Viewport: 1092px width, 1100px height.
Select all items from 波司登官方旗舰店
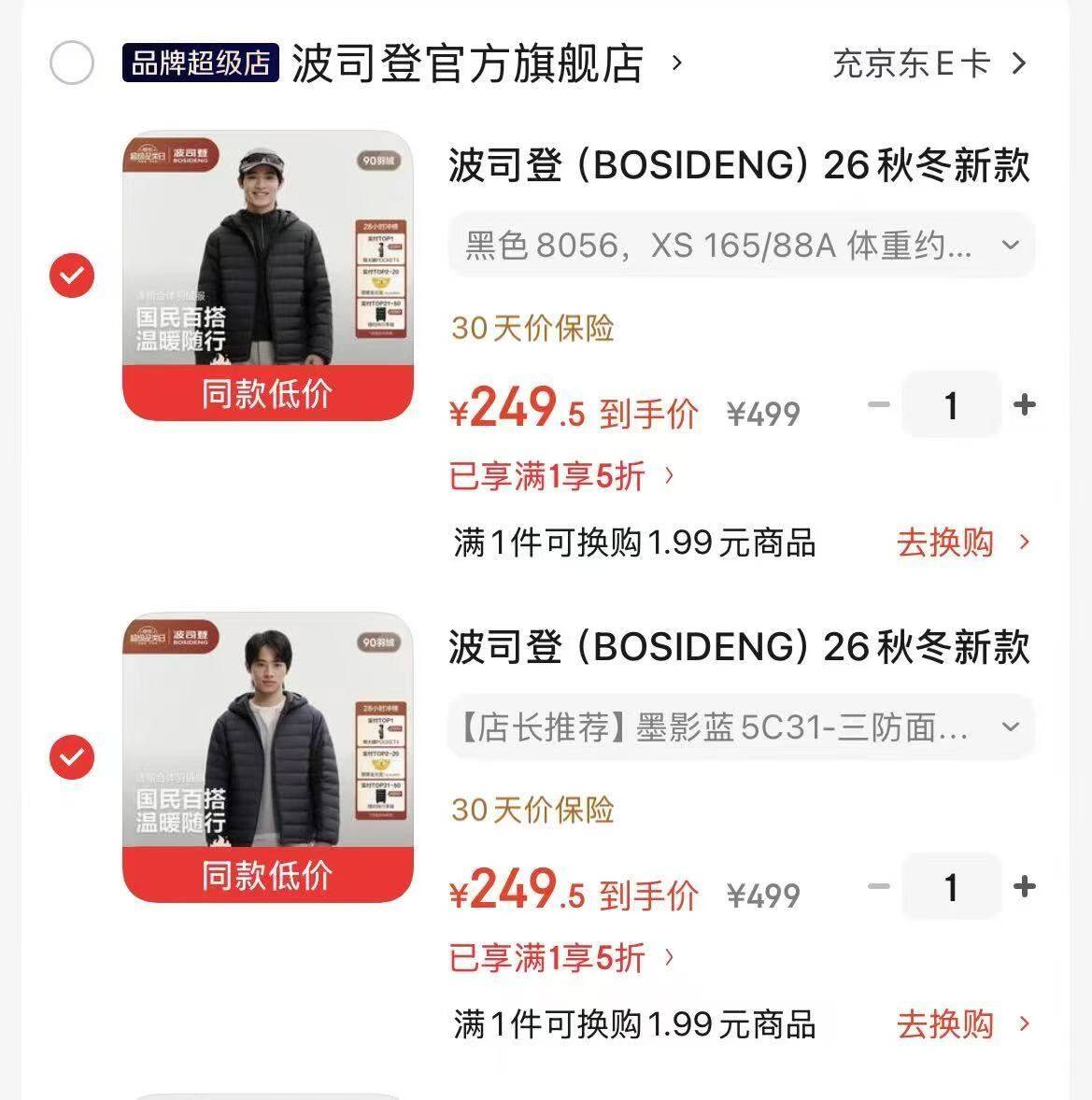click(72, 63)
